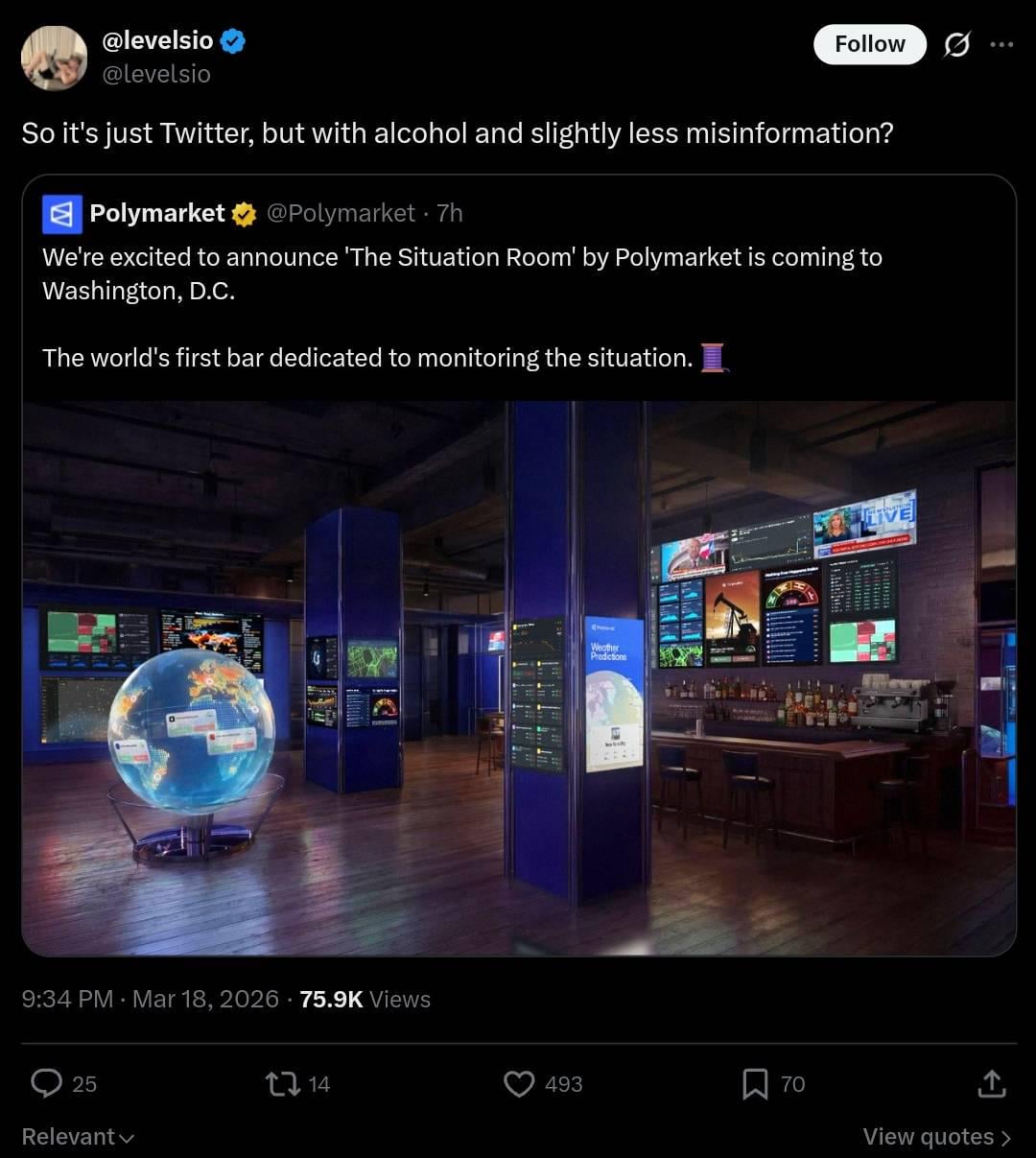Follow the @levelsio account
Screen dimensions: 1036x1158
869,44
